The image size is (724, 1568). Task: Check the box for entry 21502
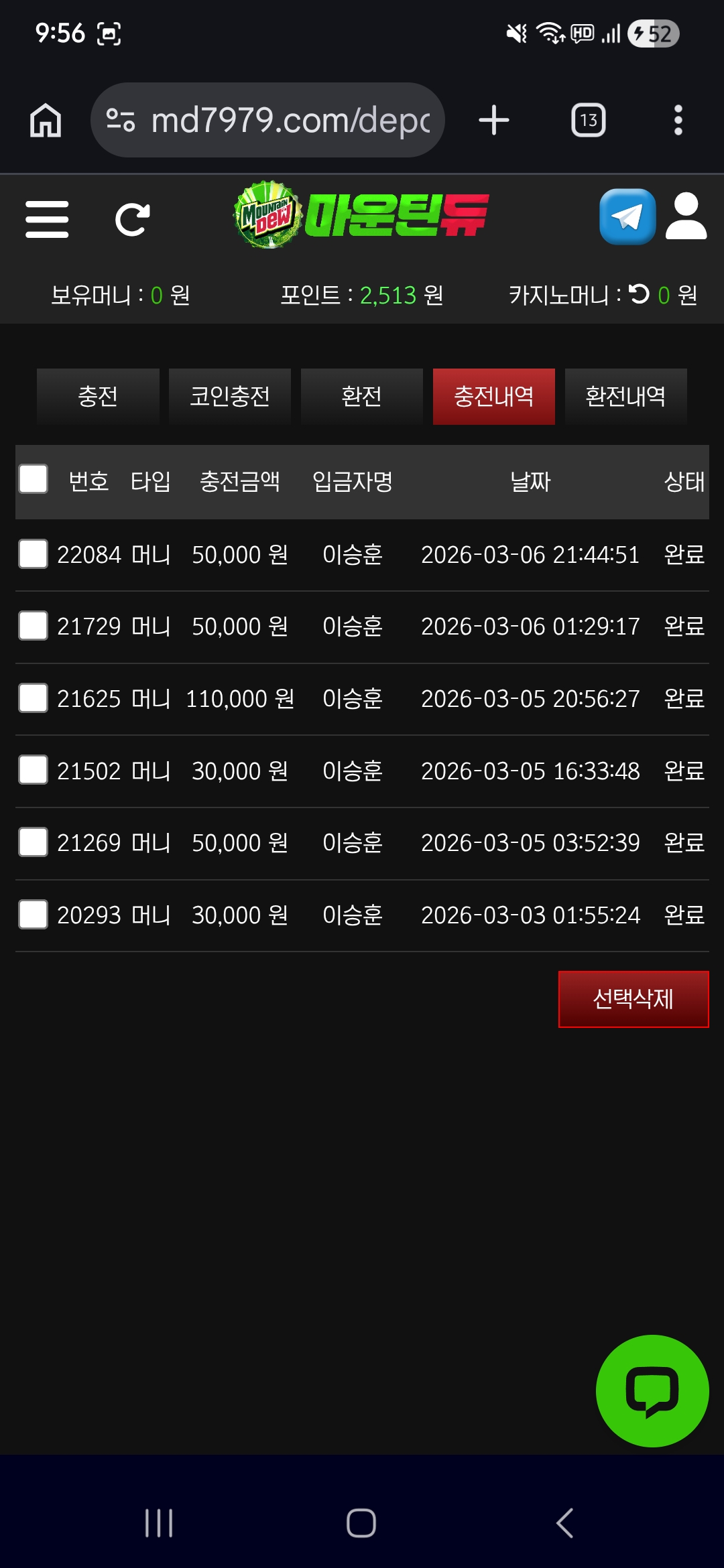click(x=34, y=770)
